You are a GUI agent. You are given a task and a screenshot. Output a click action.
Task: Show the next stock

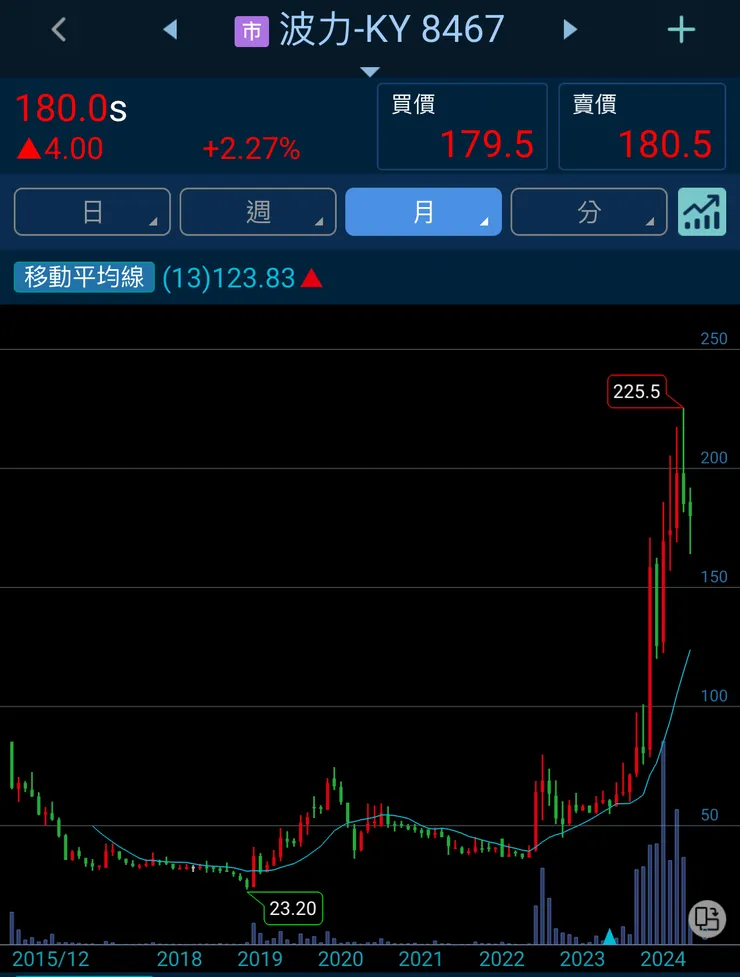pos(570,30)
